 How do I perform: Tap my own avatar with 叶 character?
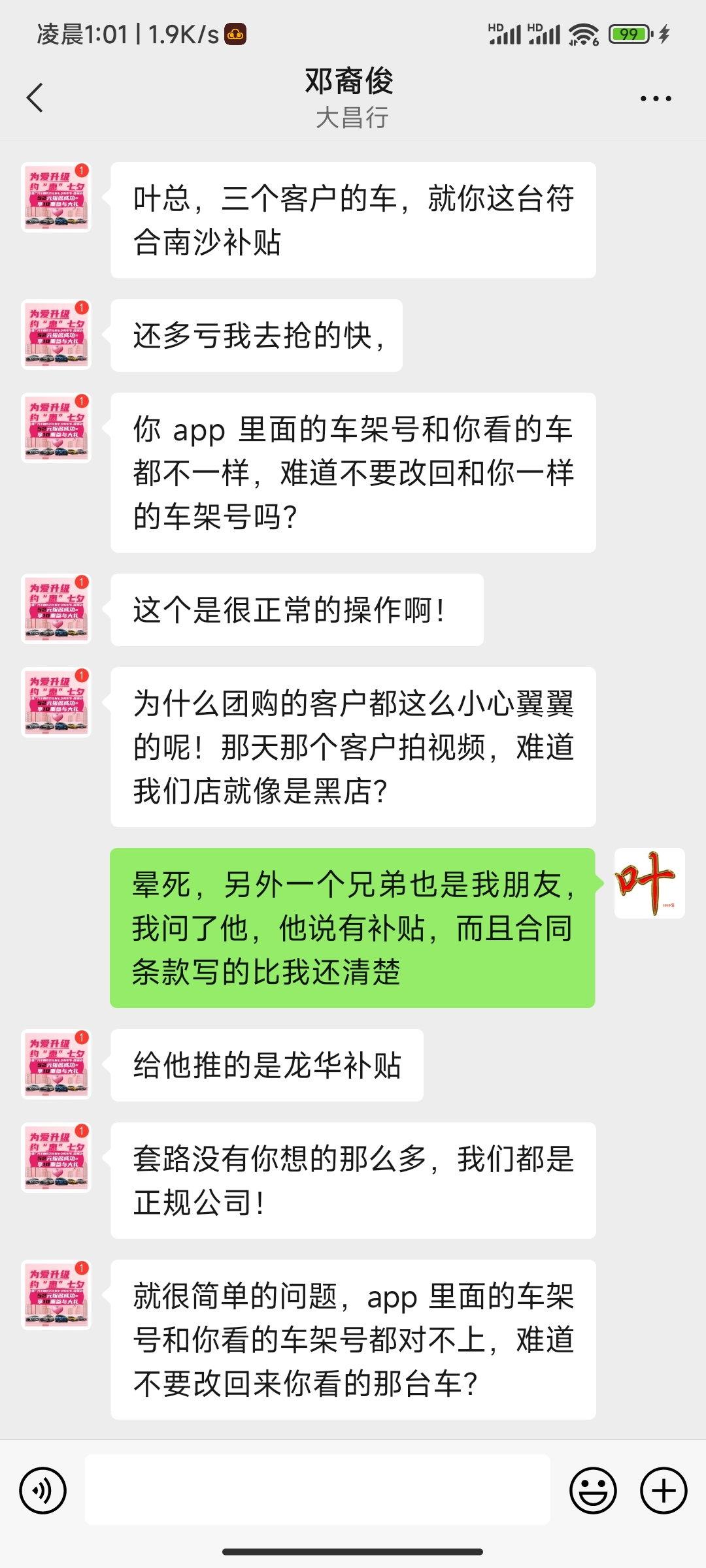tap(649, 883)
